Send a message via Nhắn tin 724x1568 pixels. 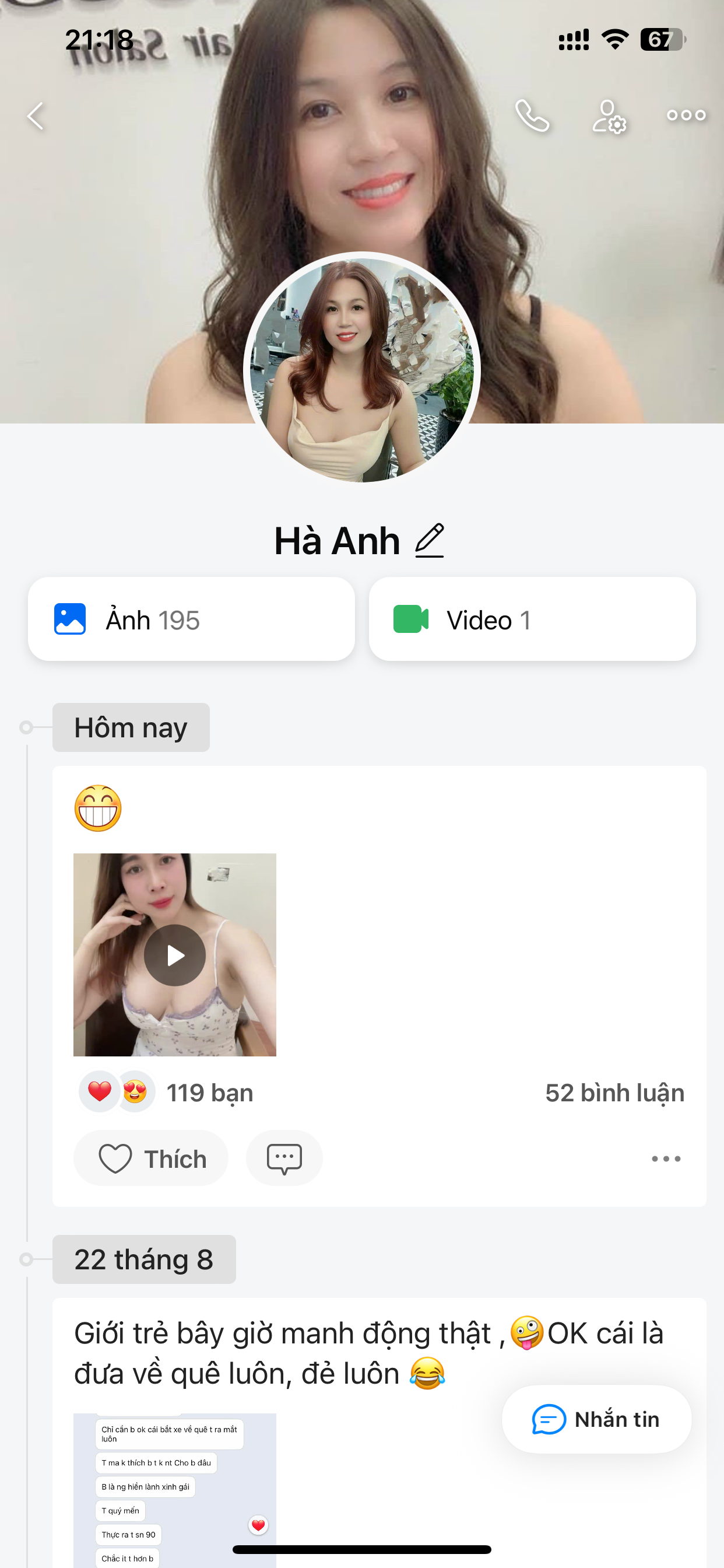(596, 1419)
